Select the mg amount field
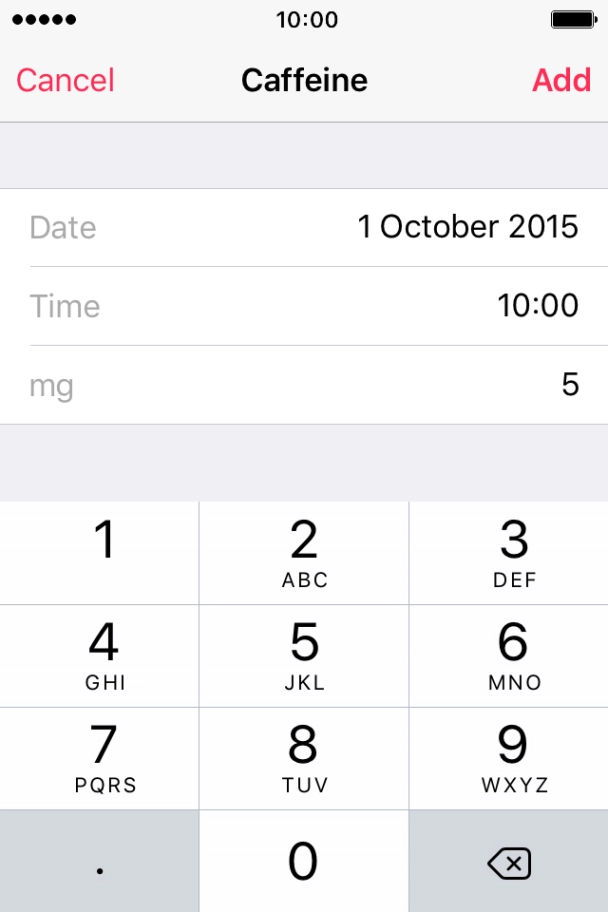 304,385
